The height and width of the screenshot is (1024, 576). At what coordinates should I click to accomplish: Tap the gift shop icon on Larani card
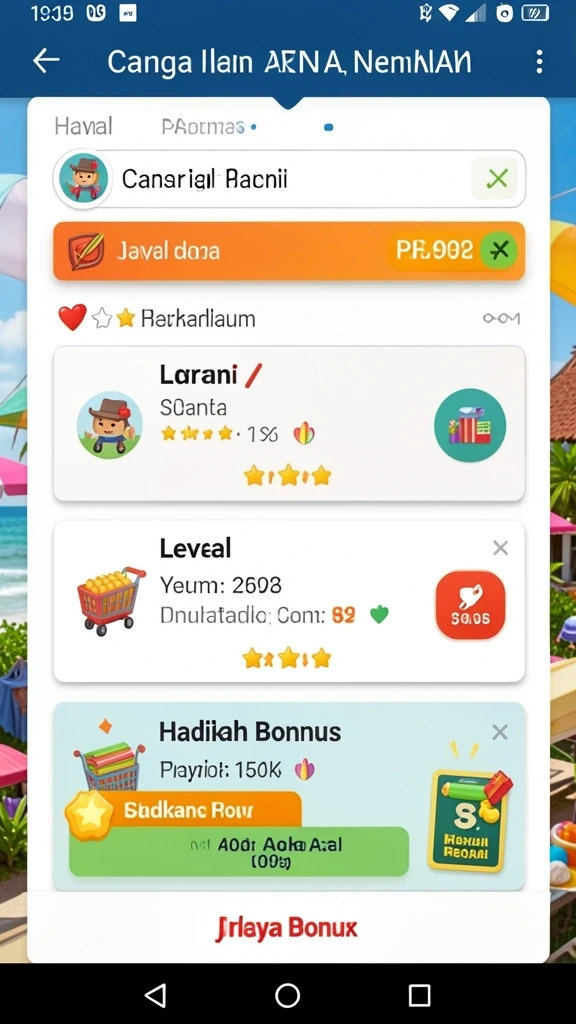(x=470, y=425)
